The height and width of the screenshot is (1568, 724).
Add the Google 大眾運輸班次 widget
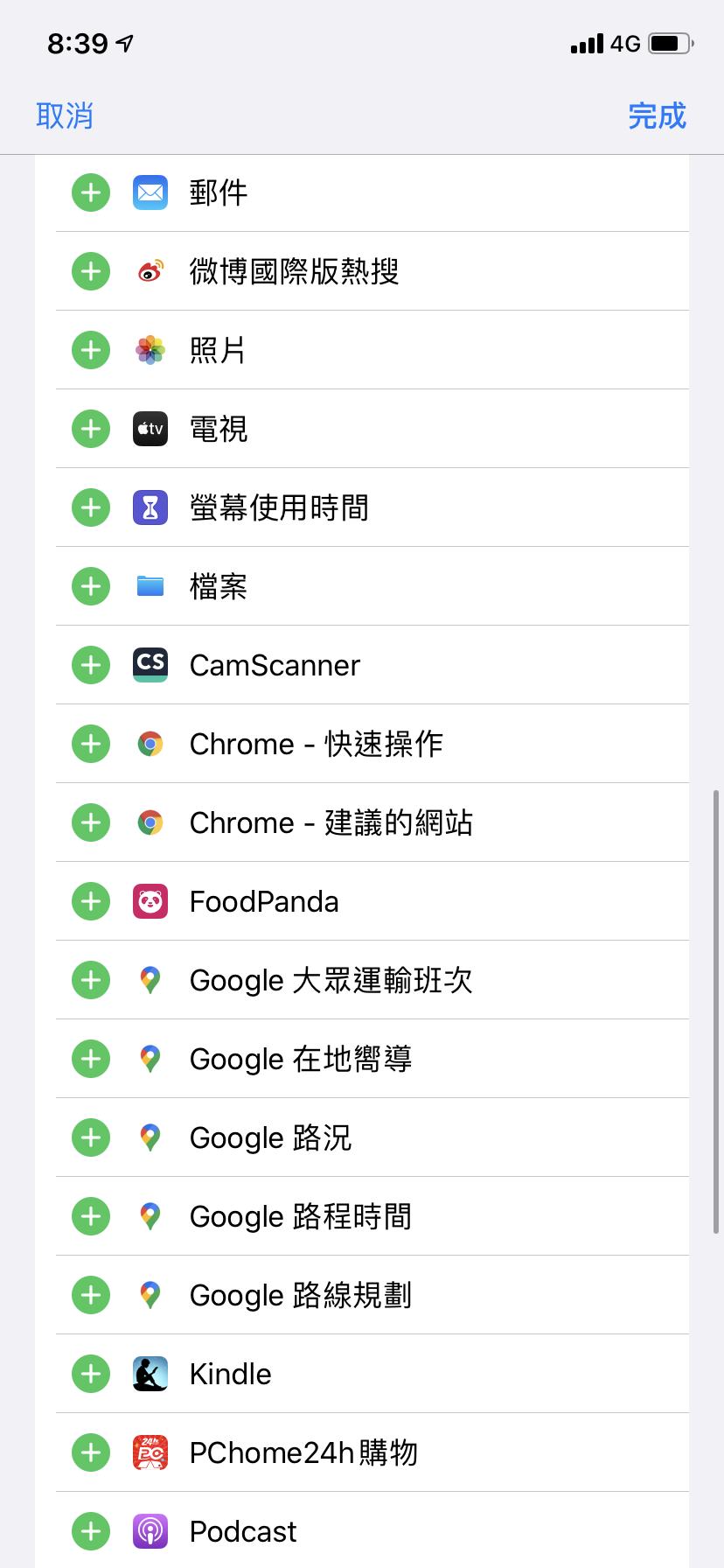point(91,980)
